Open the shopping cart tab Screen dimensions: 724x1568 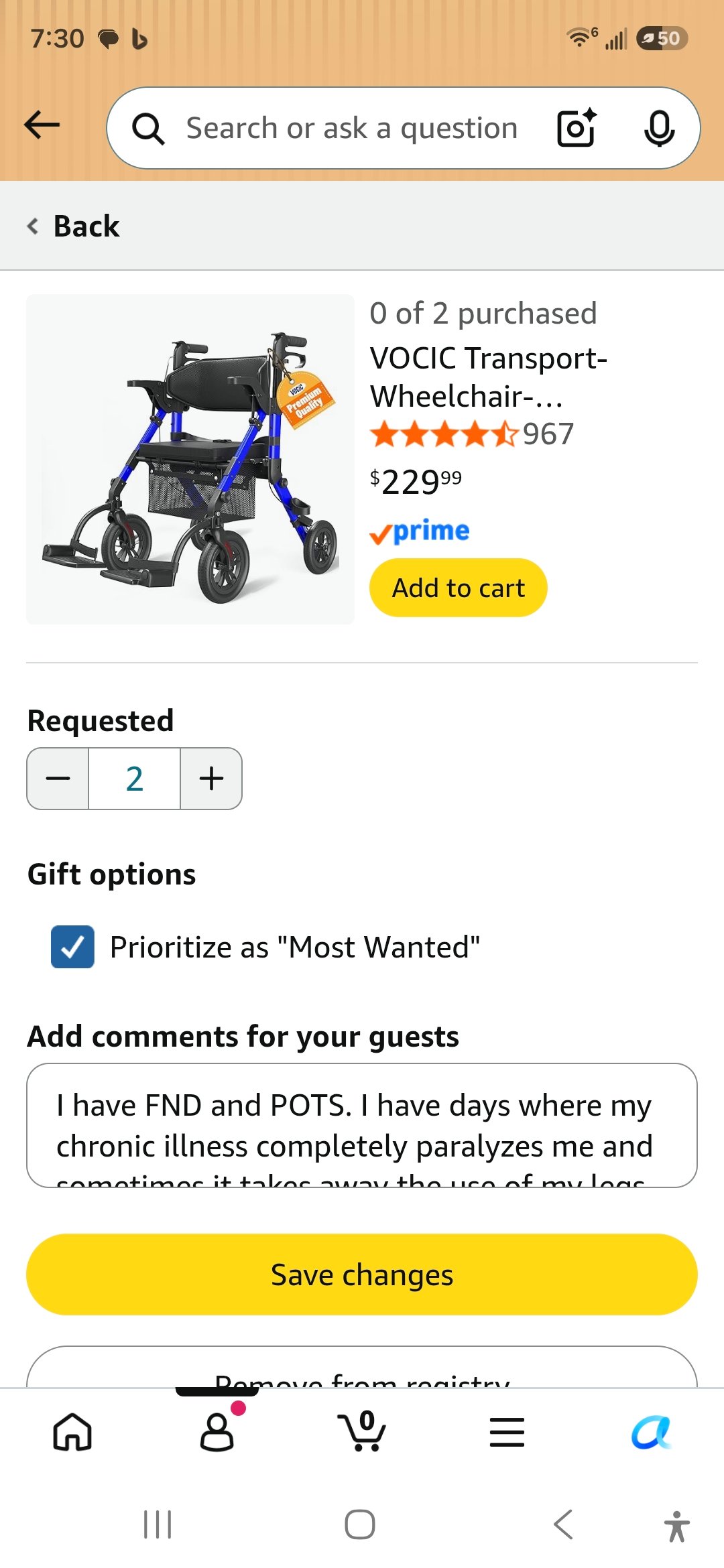click(x=362, y=1432)
